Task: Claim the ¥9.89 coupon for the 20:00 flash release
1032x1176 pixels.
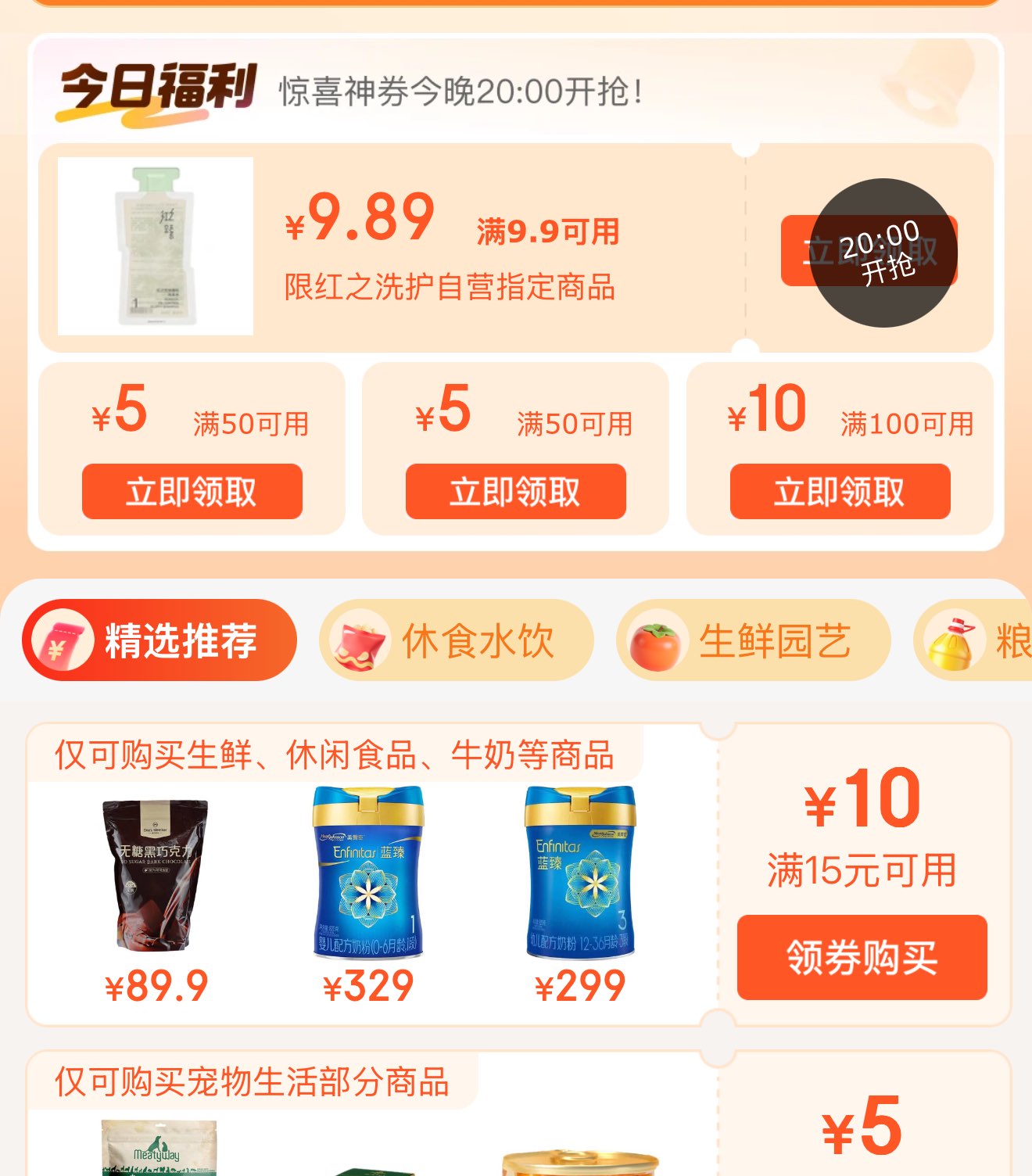Action: [x=869, y=251]
